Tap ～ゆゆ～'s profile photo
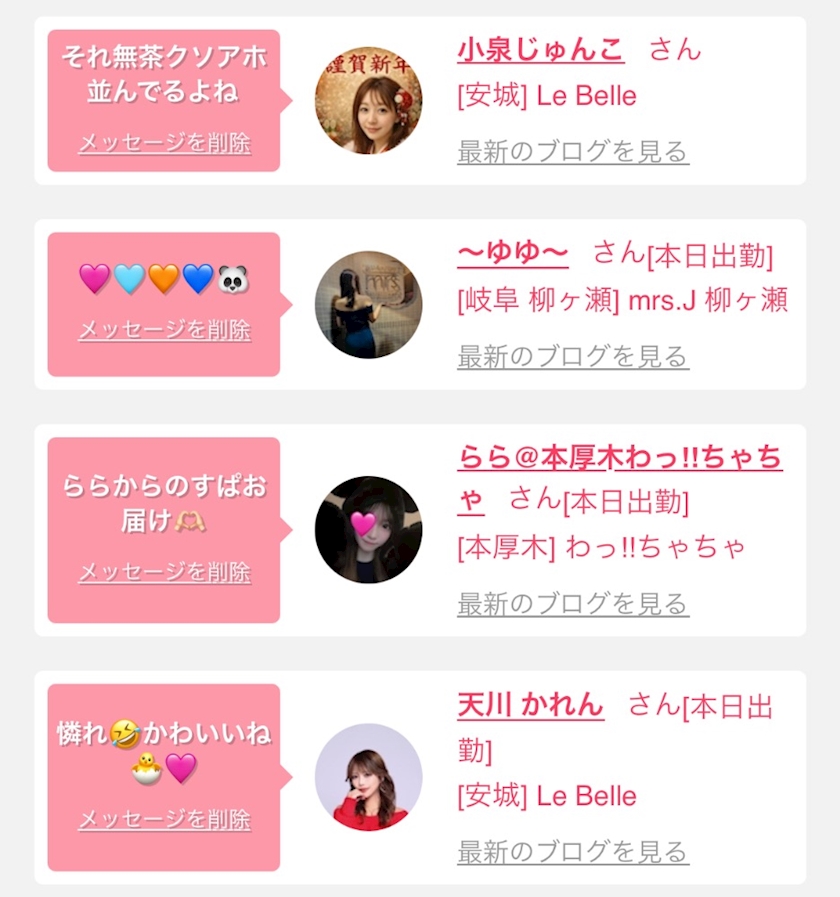The width and height of the screenshot is (840, 897). [x=369, y=305]
